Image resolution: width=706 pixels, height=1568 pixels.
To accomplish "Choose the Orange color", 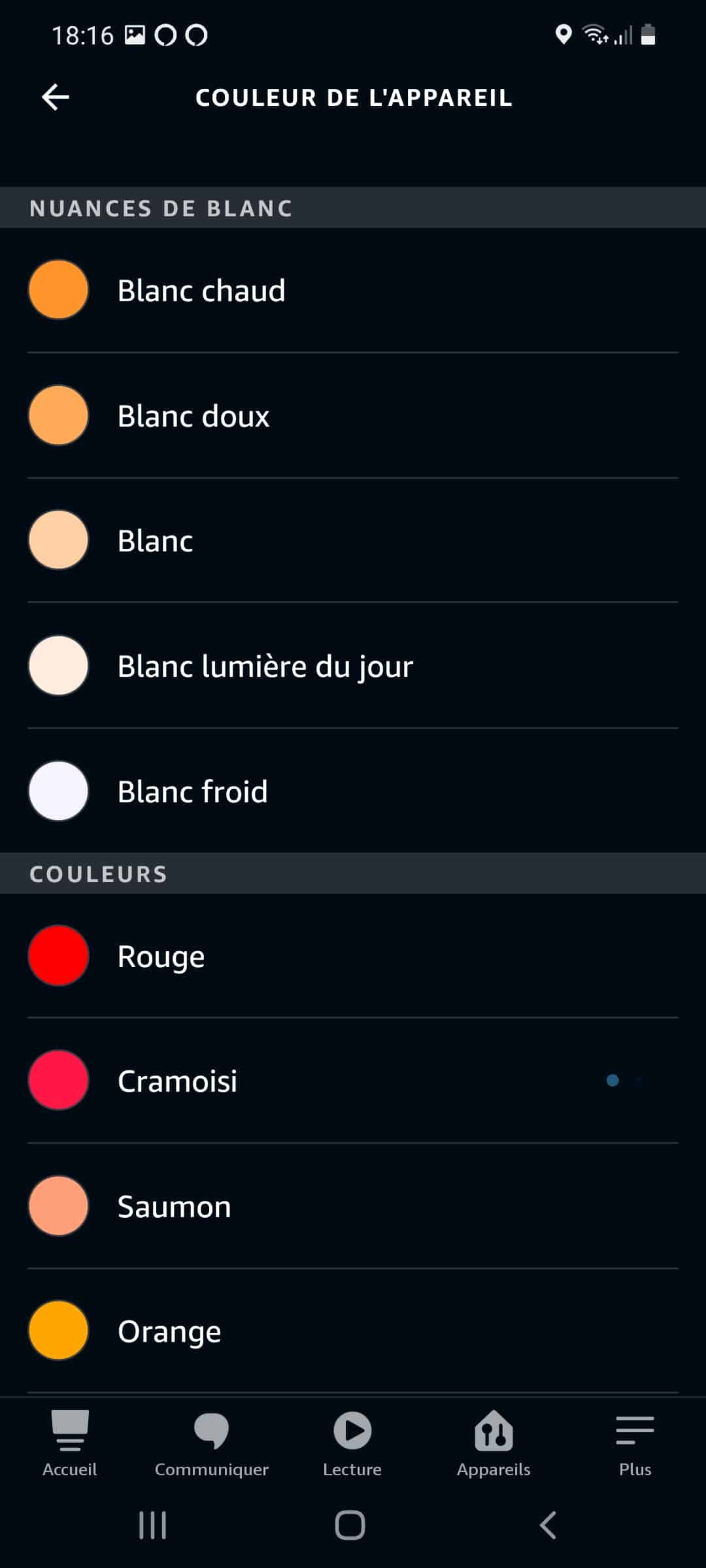I will tap(353, 1331).
